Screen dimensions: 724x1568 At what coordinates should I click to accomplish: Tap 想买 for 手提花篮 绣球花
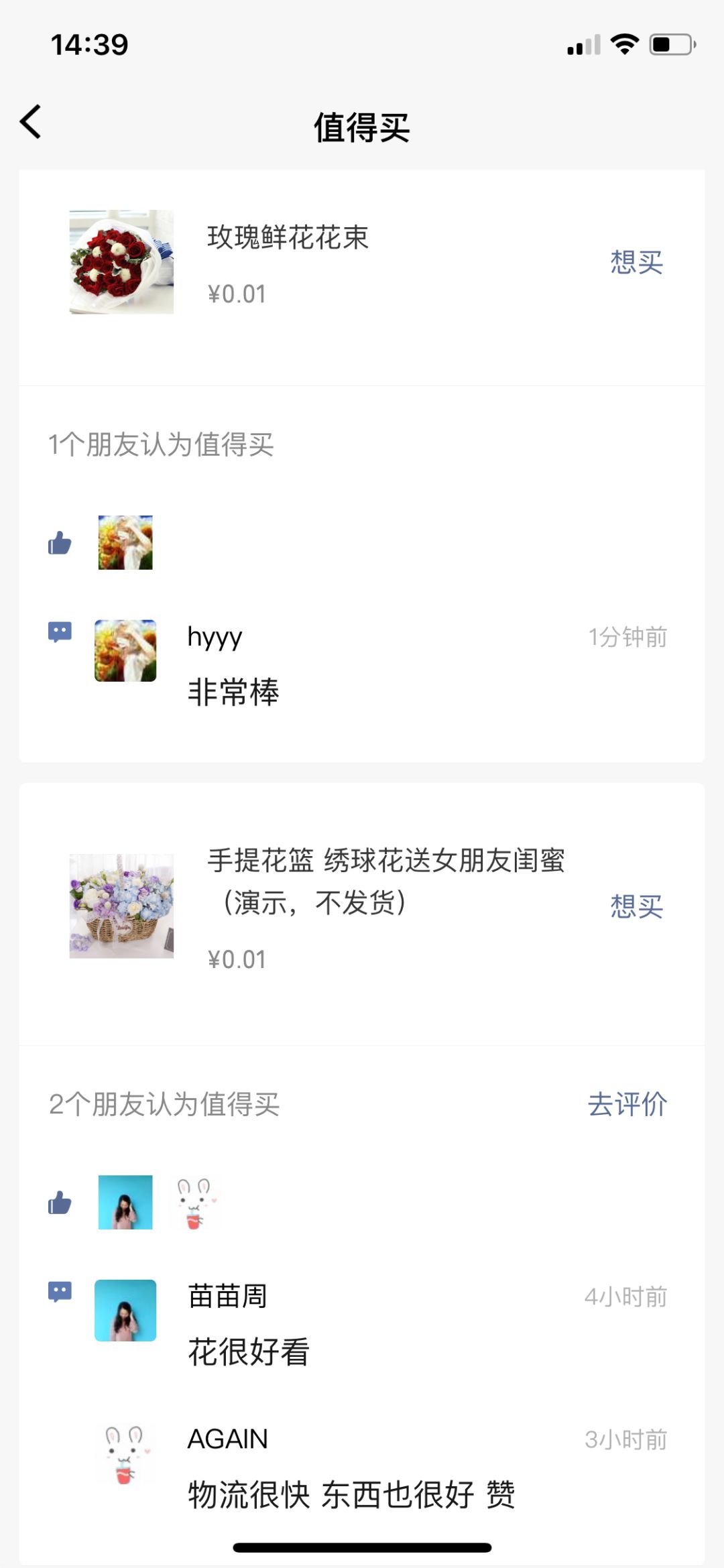636,906
